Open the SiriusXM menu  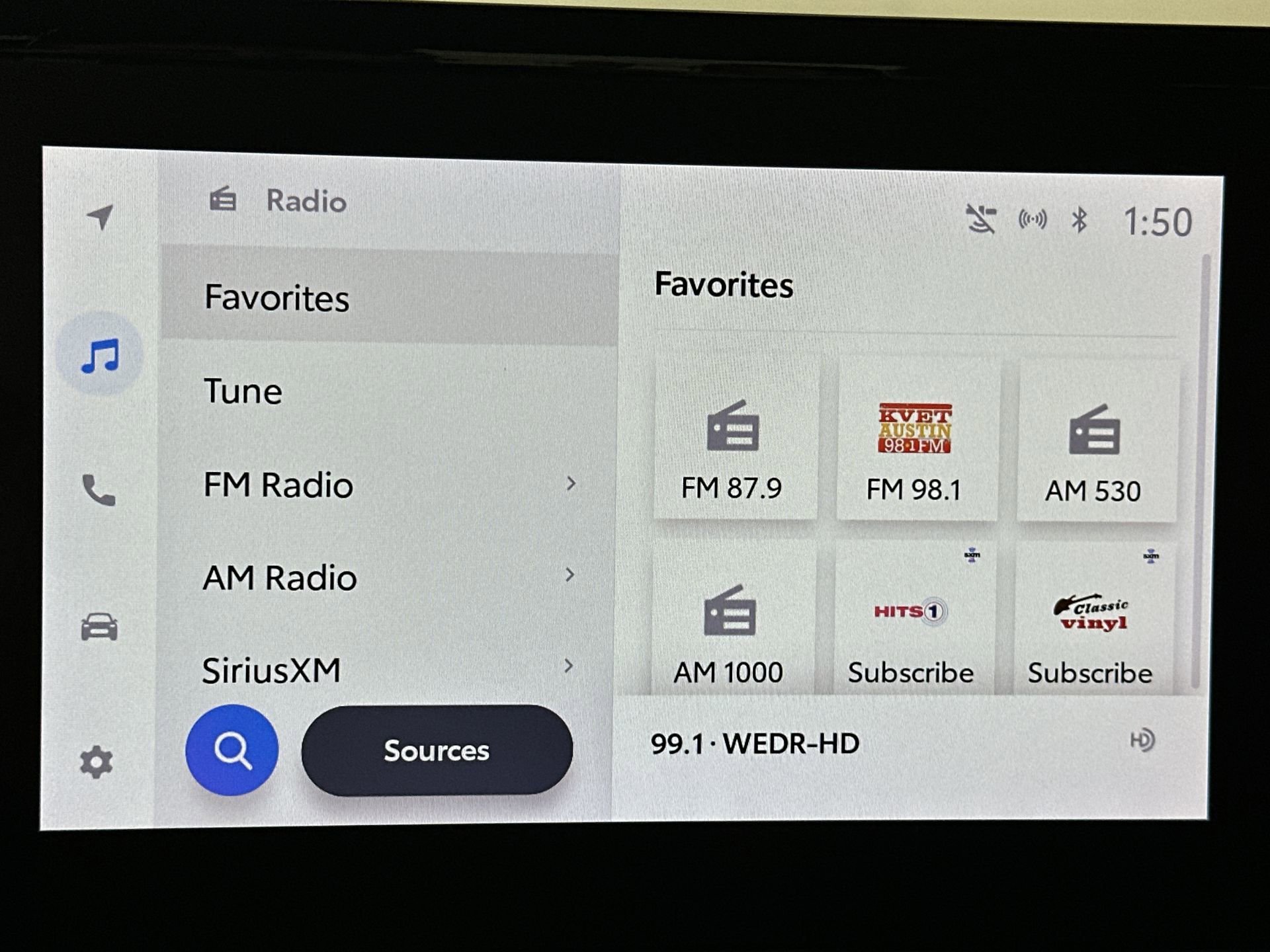point(389,669)
